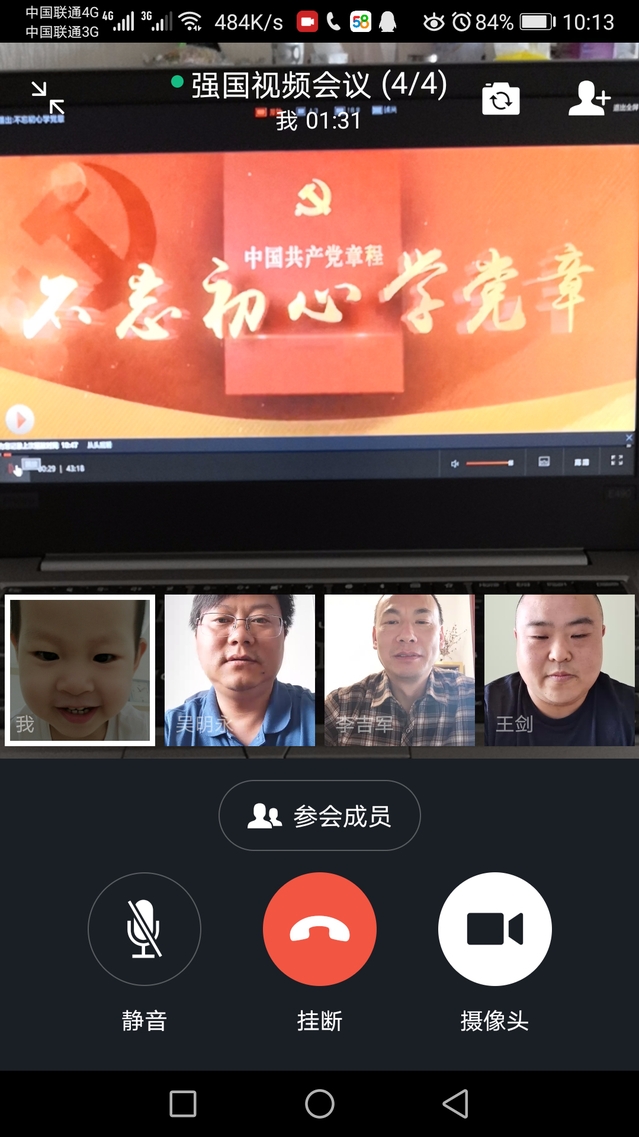View 李吉军's video feed

coord(400,670)
